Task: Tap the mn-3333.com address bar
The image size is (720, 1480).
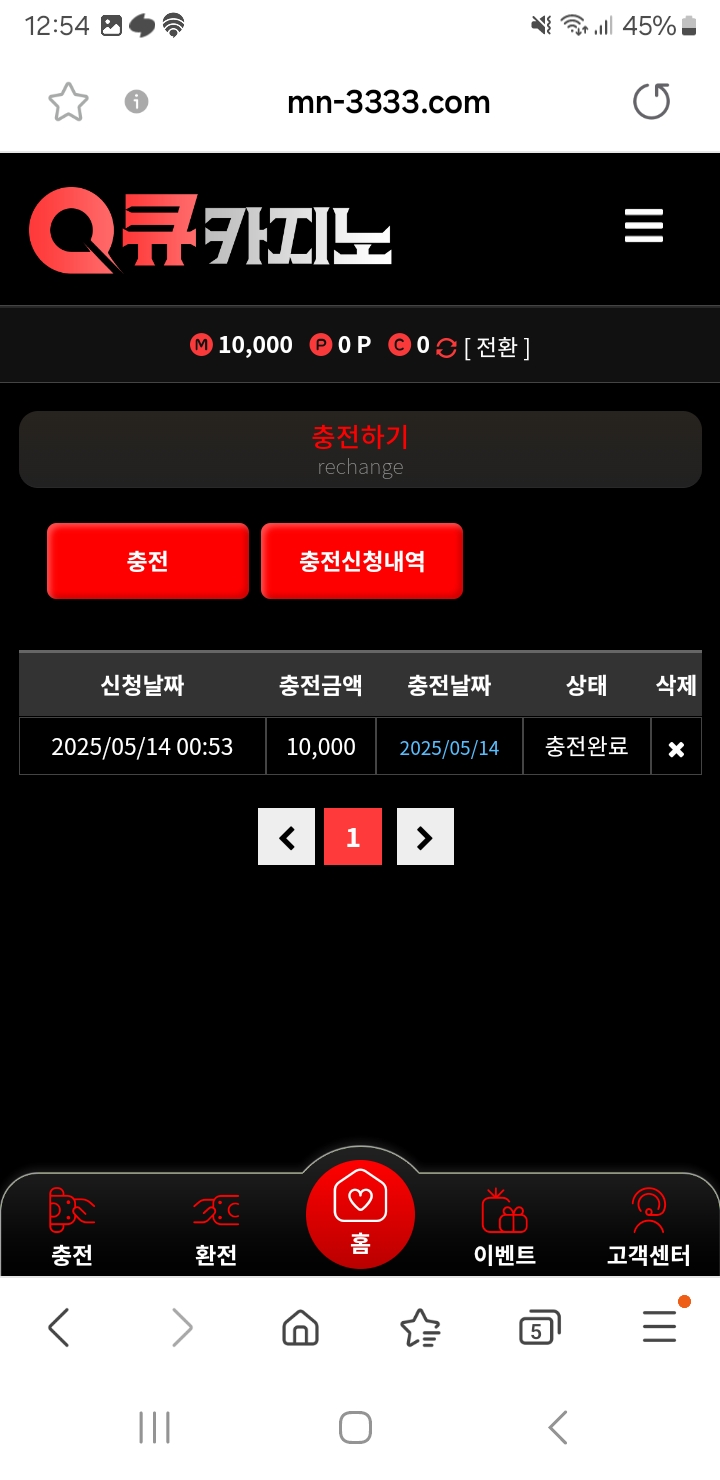Action: pos(388,102)
